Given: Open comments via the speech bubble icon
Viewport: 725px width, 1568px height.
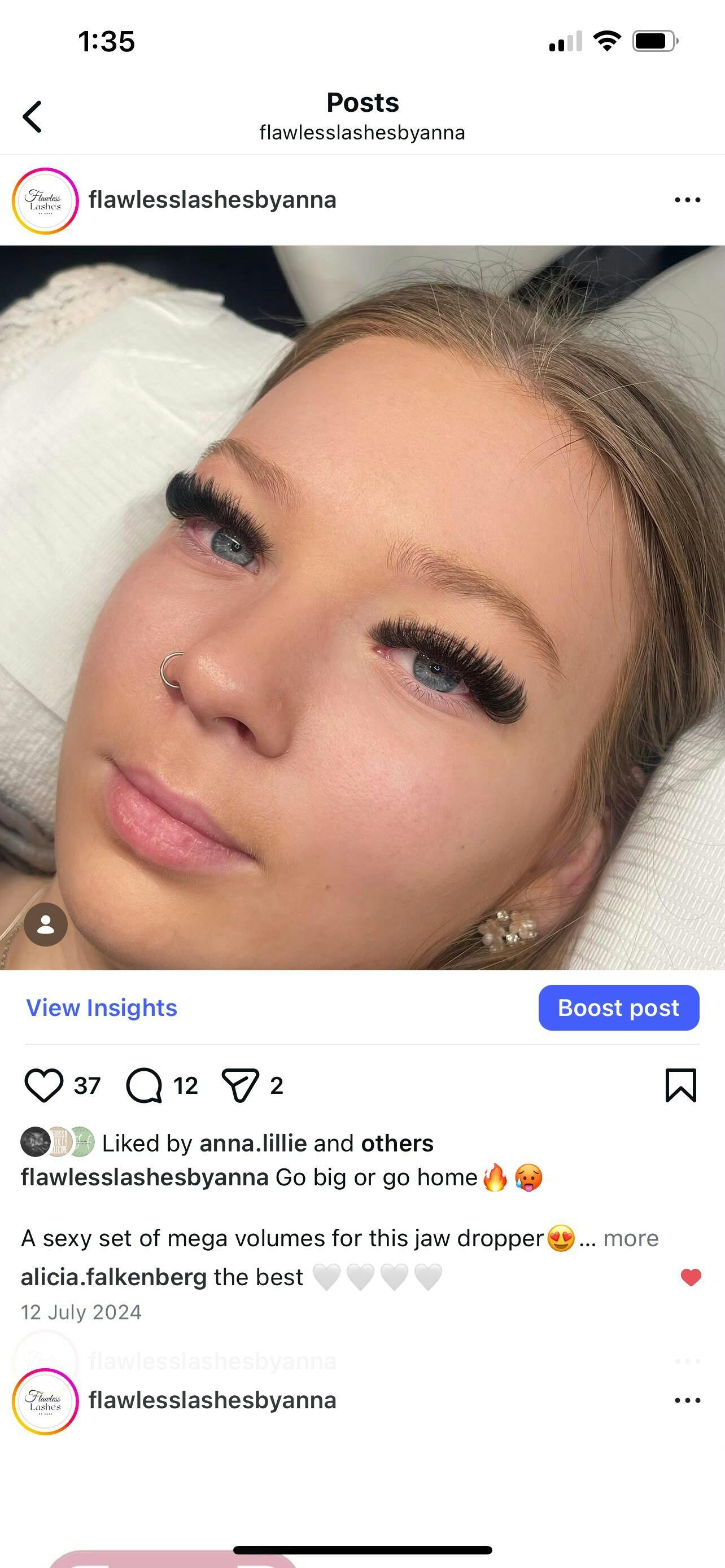Looking at the screenshot, I should [x=143, y=1085].
